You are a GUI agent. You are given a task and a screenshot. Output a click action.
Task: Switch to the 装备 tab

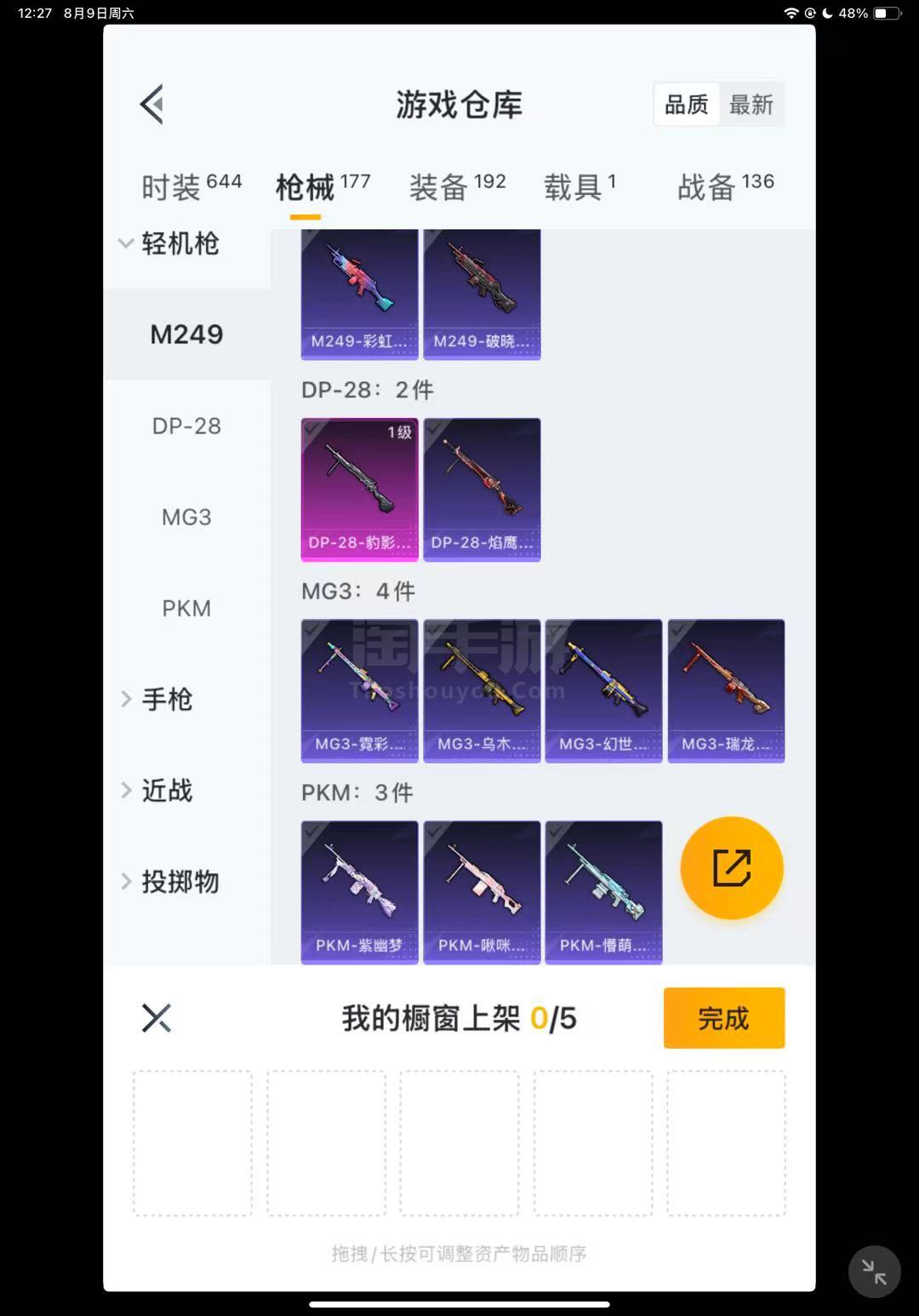(x=457, y=186)
